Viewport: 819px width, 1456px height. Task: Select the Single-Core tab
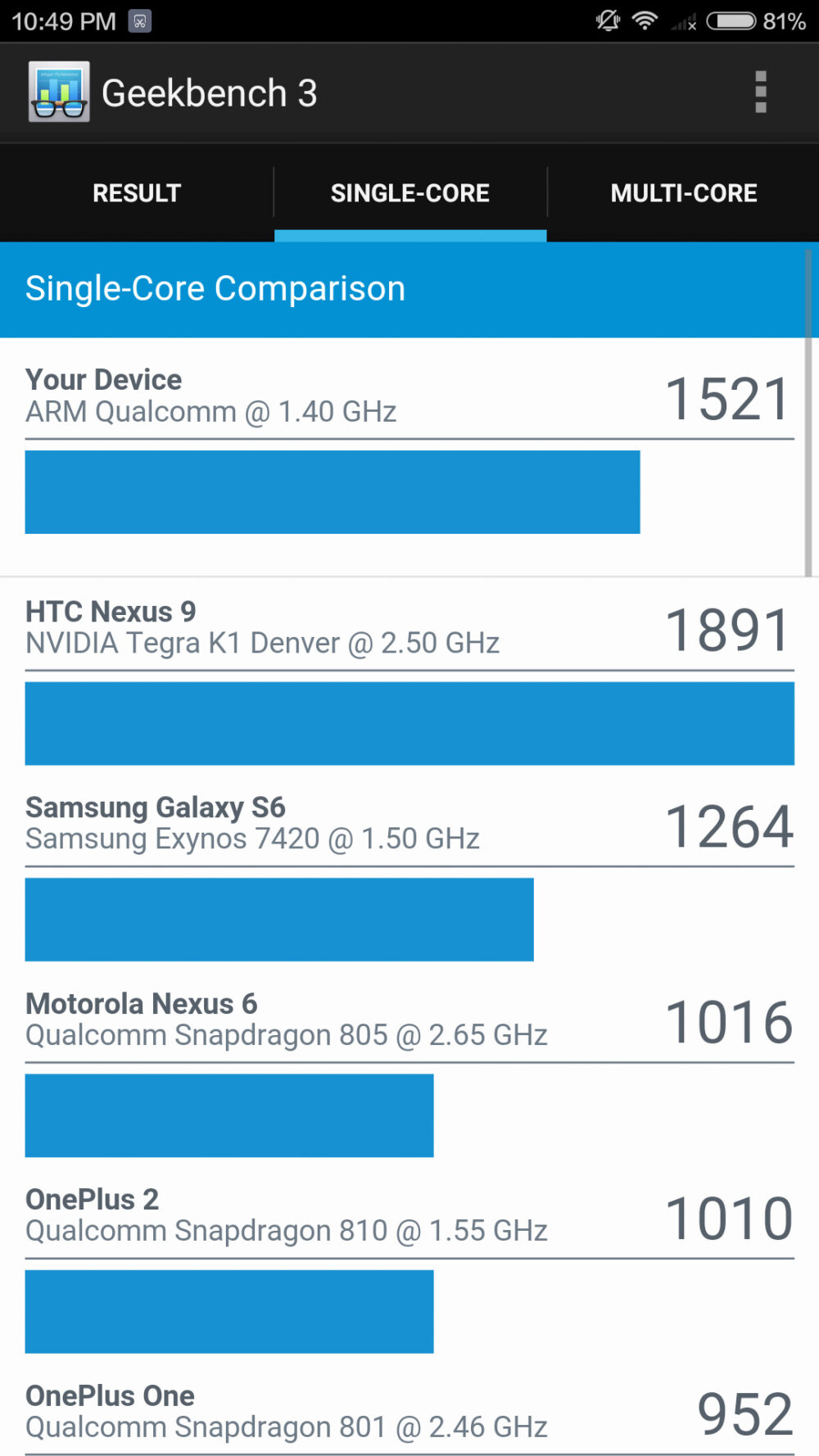(x=409, y=193)
